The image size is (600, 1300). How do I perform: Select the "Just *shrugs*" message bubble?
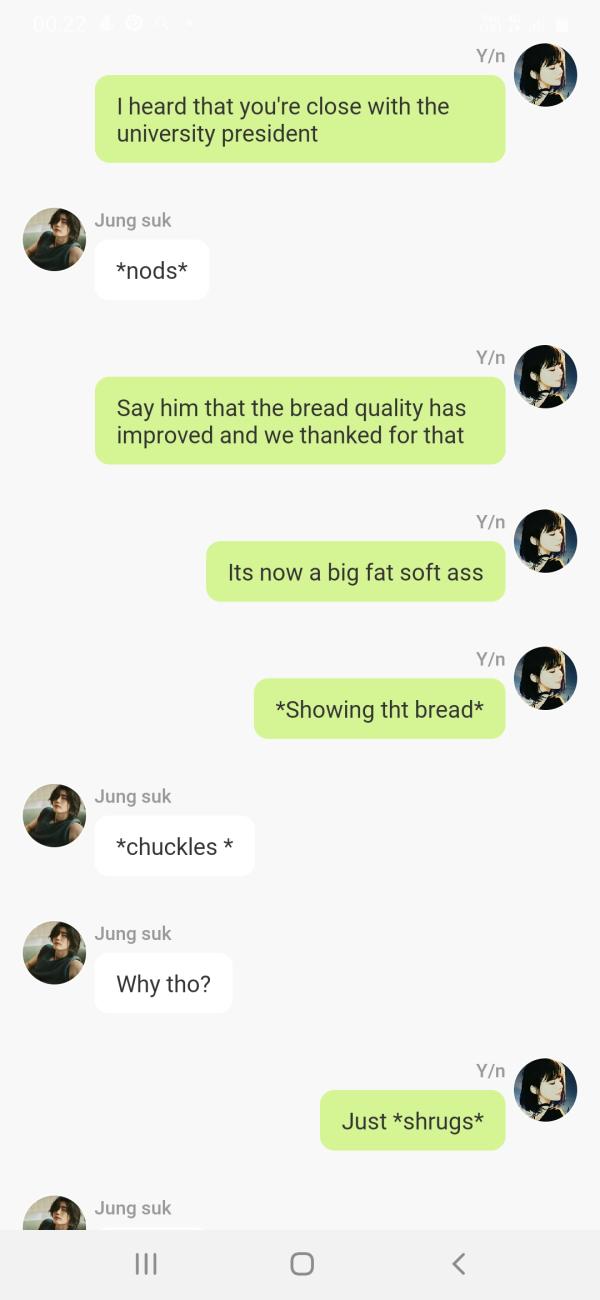coord(412,1120)
